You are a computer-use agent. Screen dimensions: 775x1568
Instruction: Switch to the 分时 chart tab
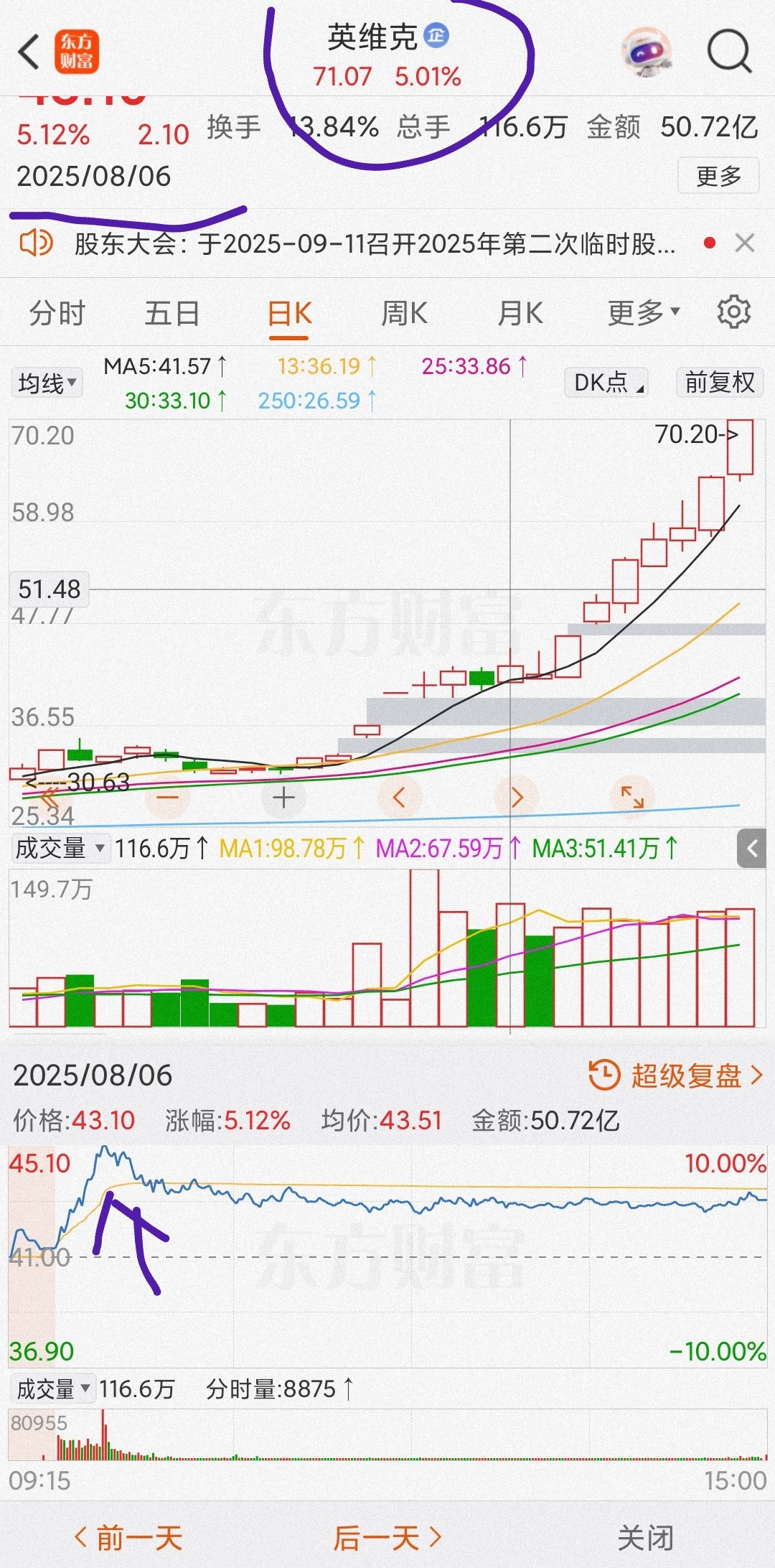point(57,313)
